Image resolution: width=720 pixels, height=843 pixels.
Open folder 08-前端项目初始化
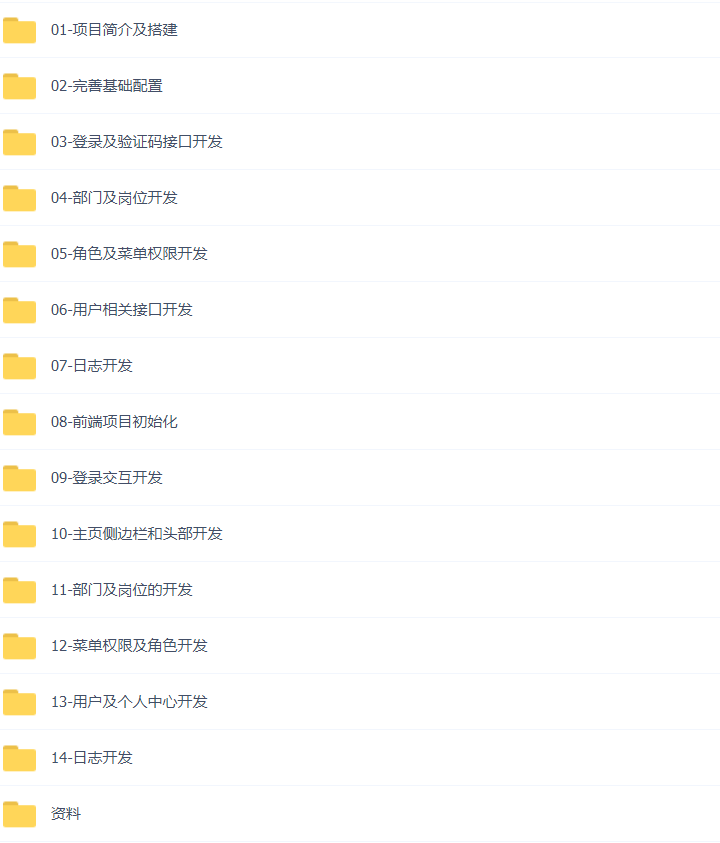click(x=114, y=422)
